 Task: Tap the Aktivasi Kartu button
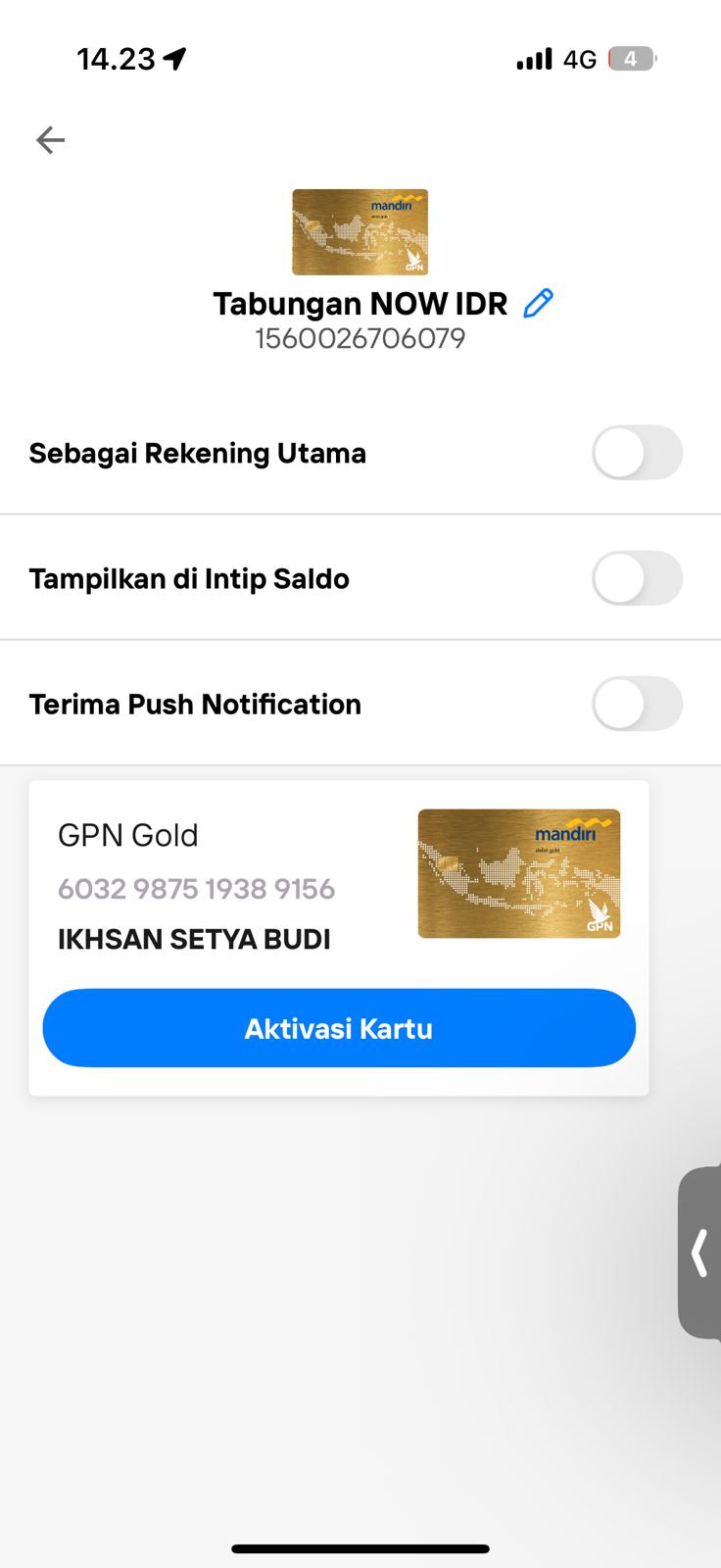click(339, 1028)
